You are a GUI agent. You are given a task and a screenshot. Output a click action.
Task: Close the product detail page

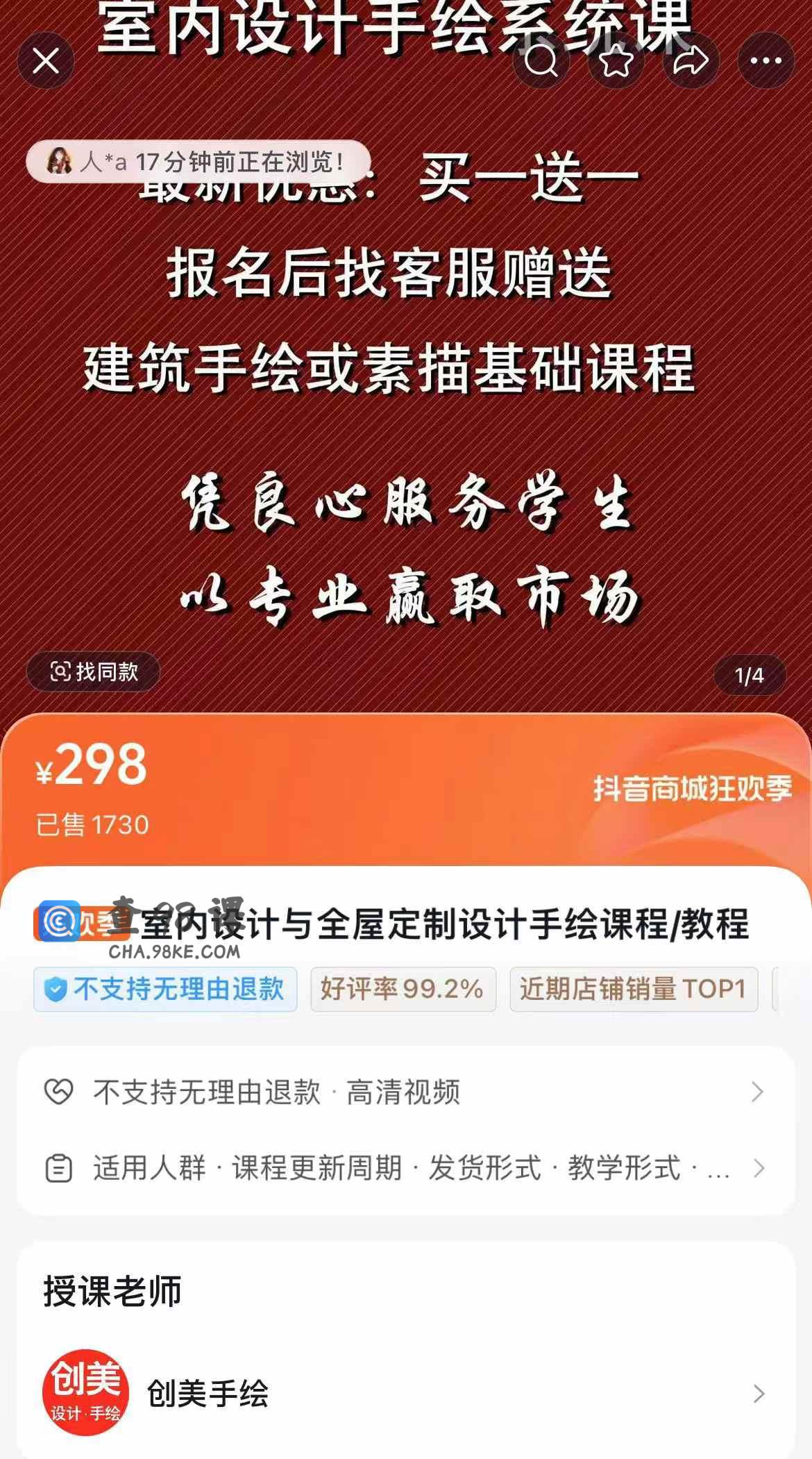click(x=46, y=61)
